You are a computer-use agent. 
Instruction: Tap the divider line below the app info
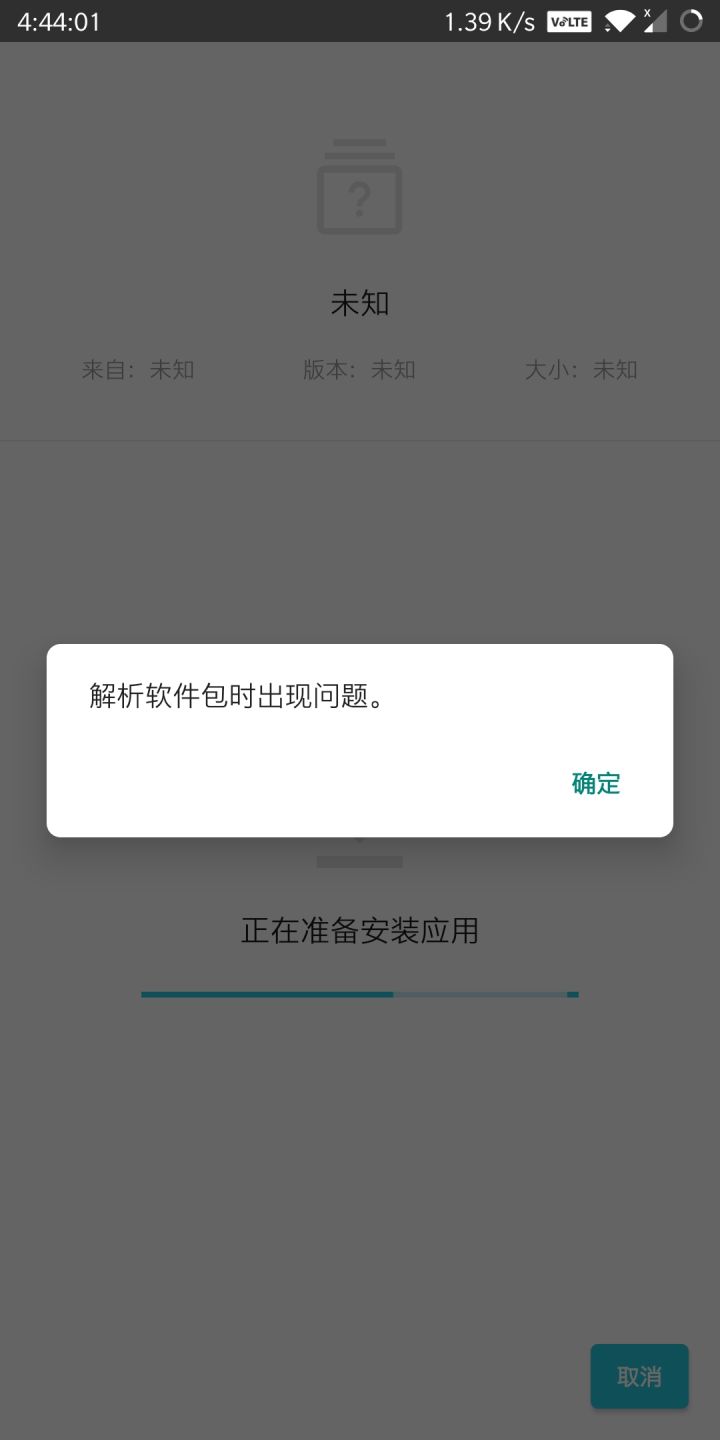click(x=359, y=438)
